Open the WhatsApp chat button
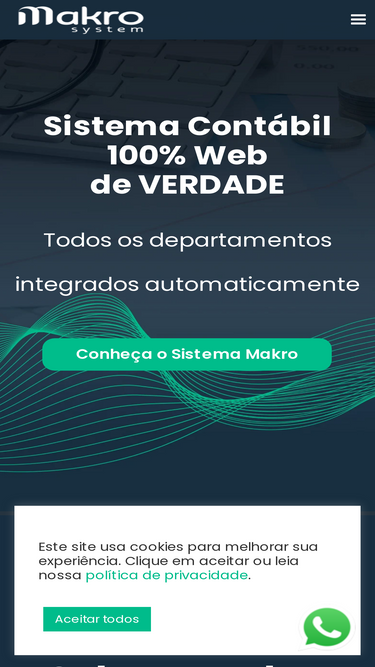Image resolution: width=375 pixels, height=667 pixels. pyautogui.click(x=327, y=629)
